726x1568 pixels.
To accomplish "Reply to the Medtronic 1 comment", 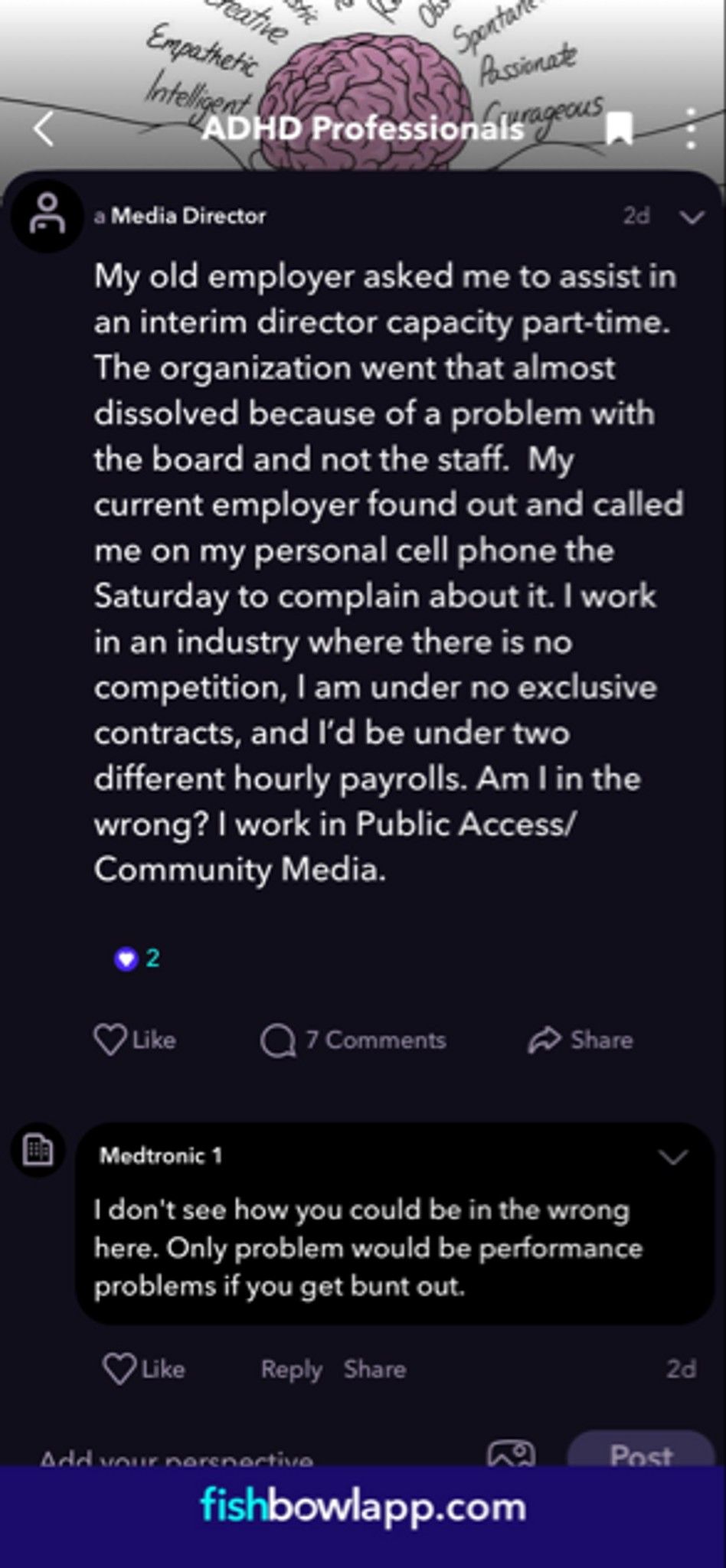I will pos(291,1370).
